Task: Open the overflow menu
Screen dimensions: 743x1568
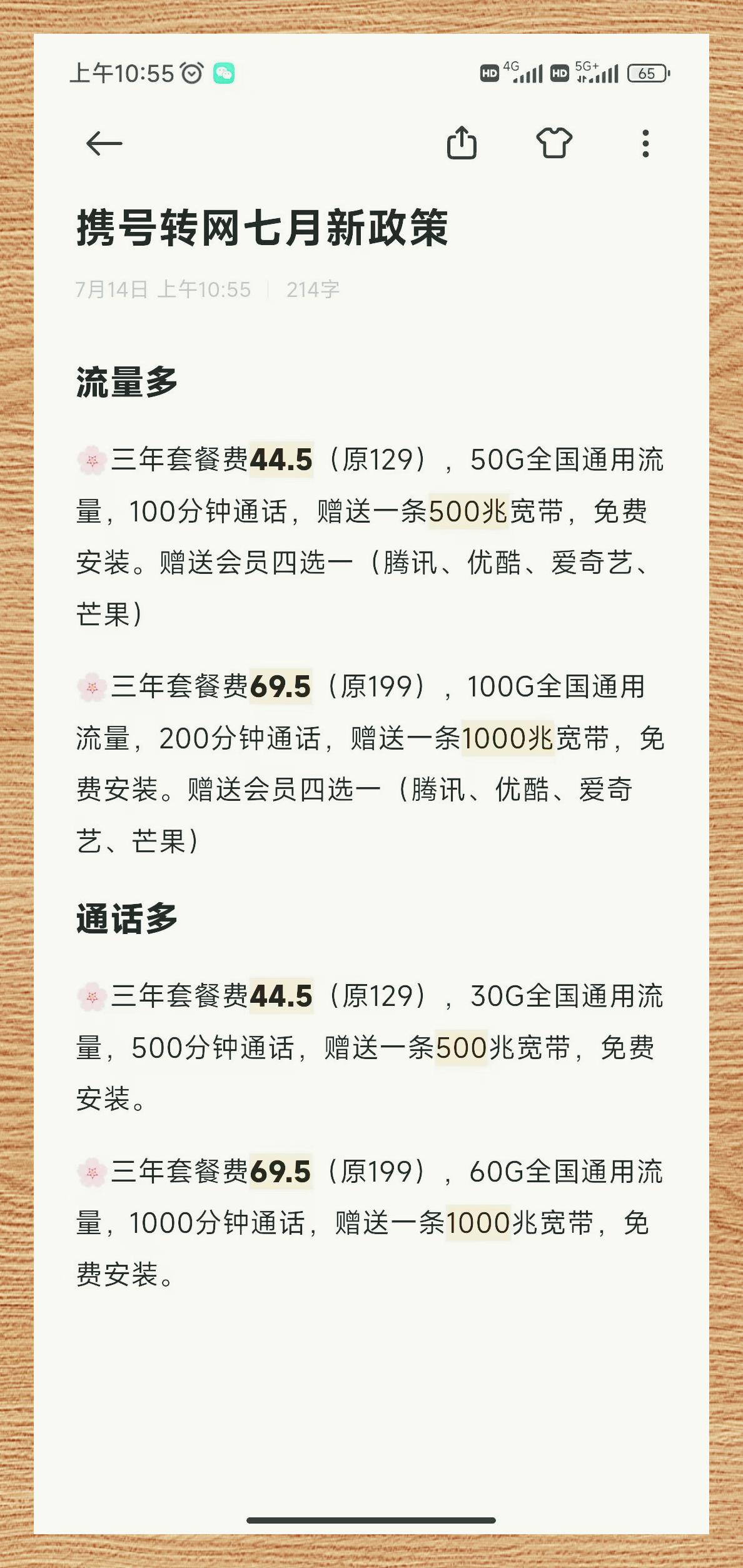Action: click(645, 144)
